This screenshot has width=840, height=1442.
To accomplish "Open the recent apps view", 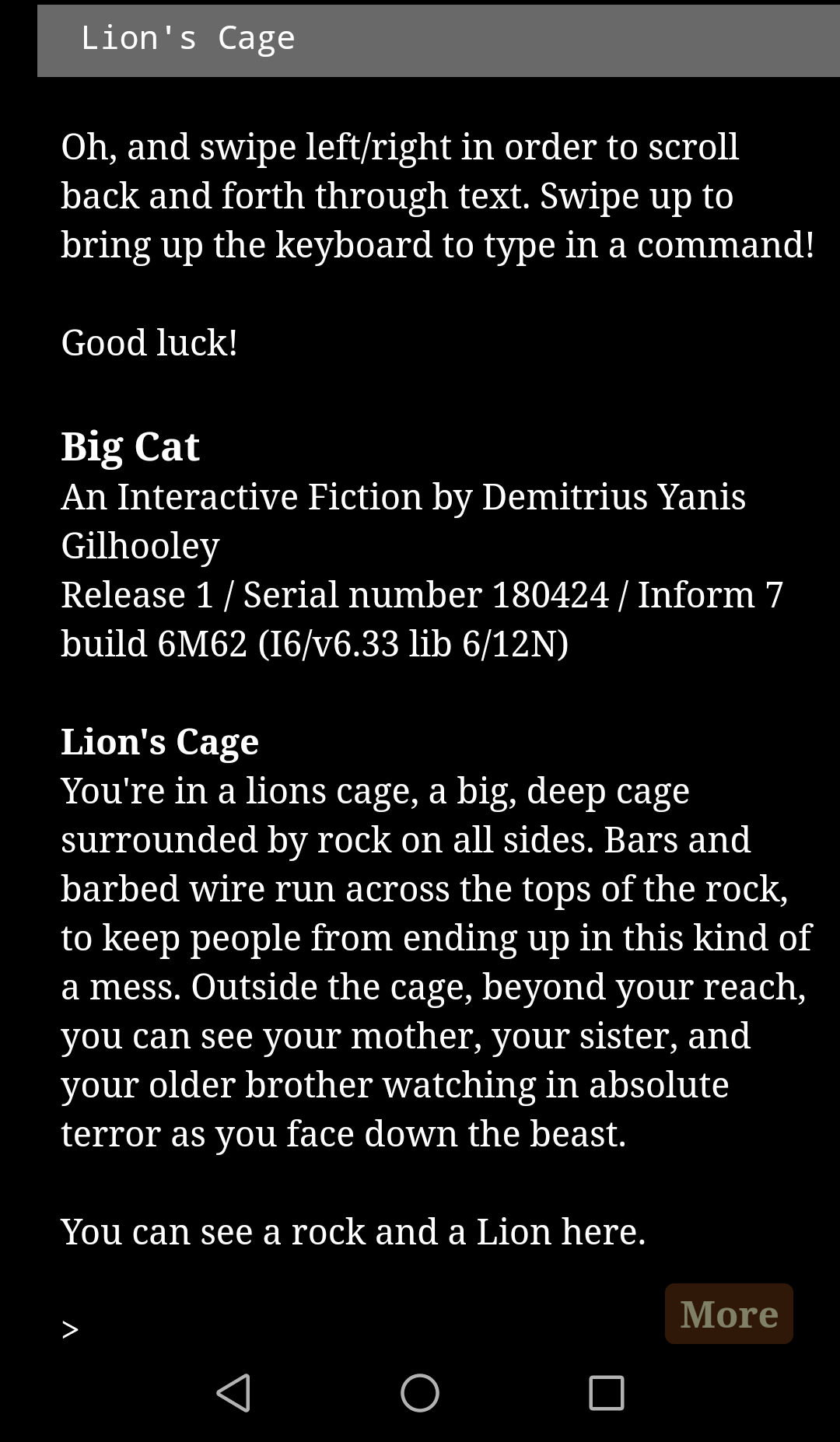I will (607, 1392).
